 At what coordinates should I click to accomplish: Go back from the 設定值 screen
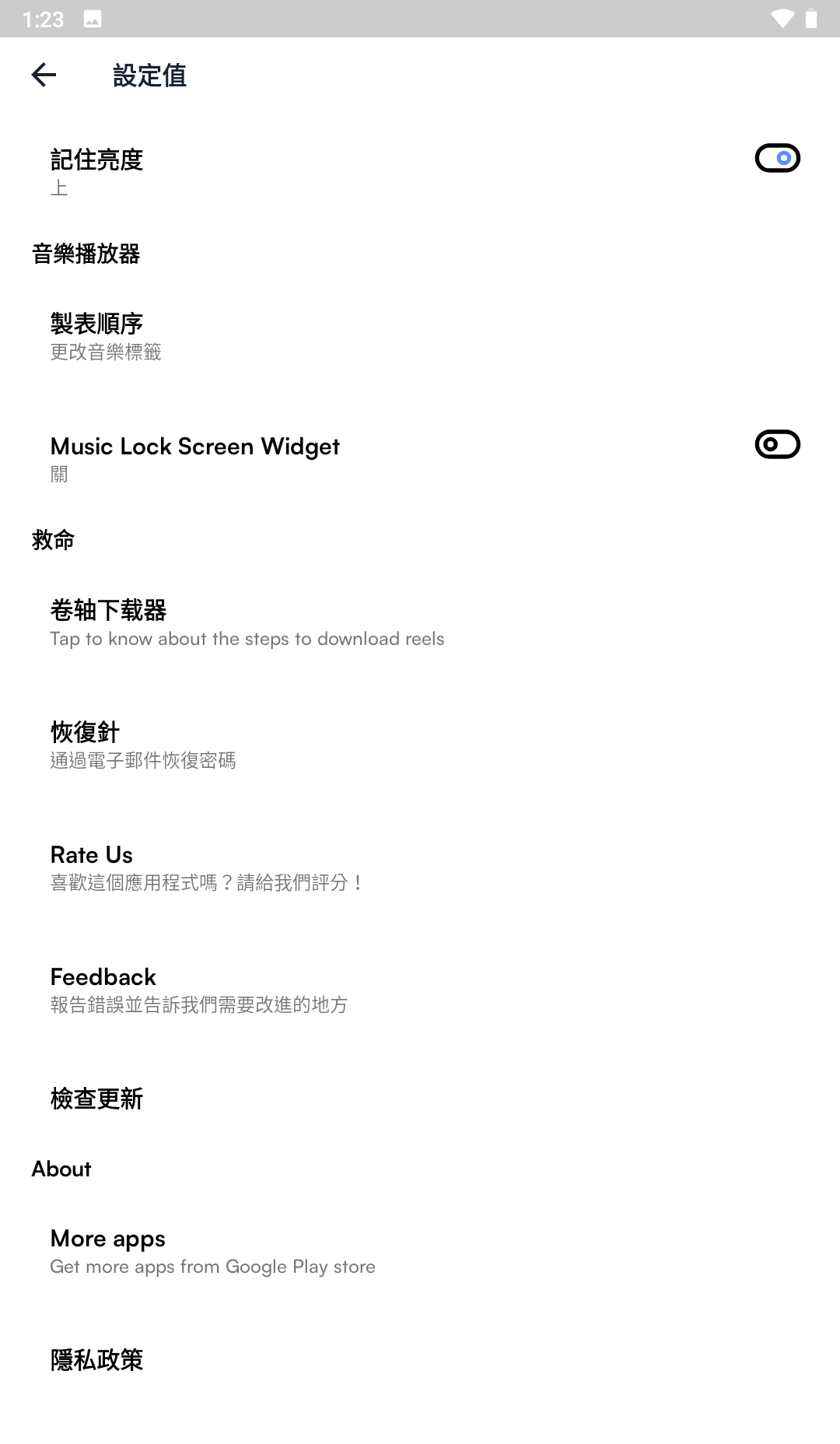point(44,75)
